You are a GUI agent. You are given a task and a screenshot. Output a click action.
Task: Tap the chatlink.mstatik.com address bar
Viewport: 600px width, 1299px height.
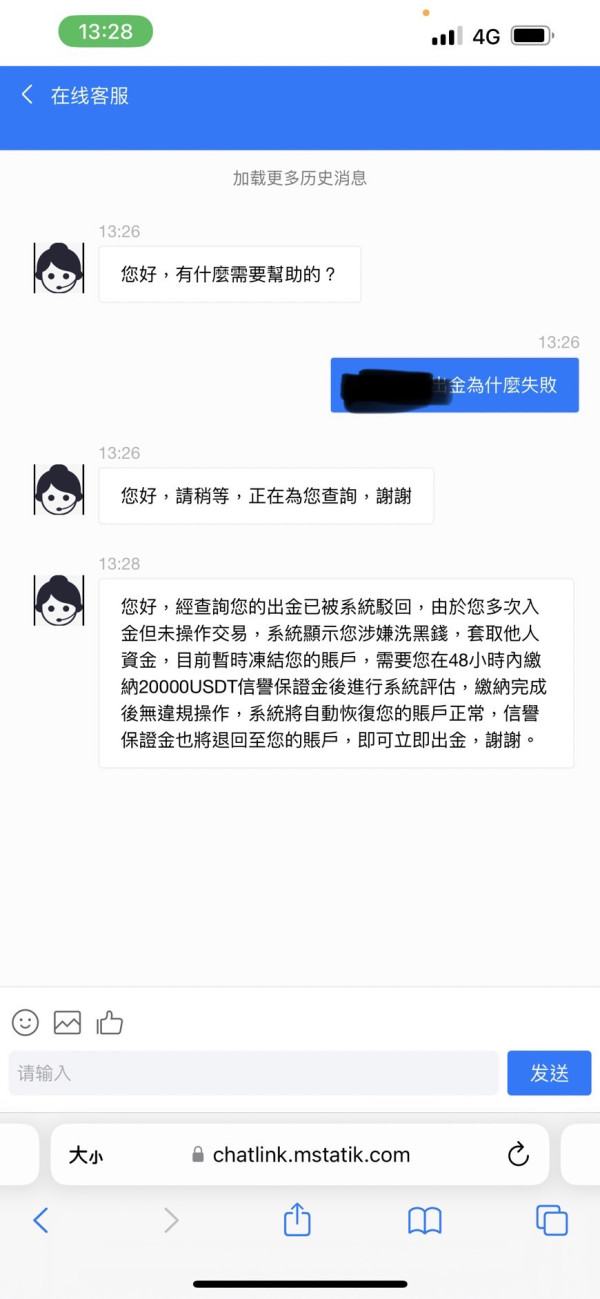[x=300, y=1155]
